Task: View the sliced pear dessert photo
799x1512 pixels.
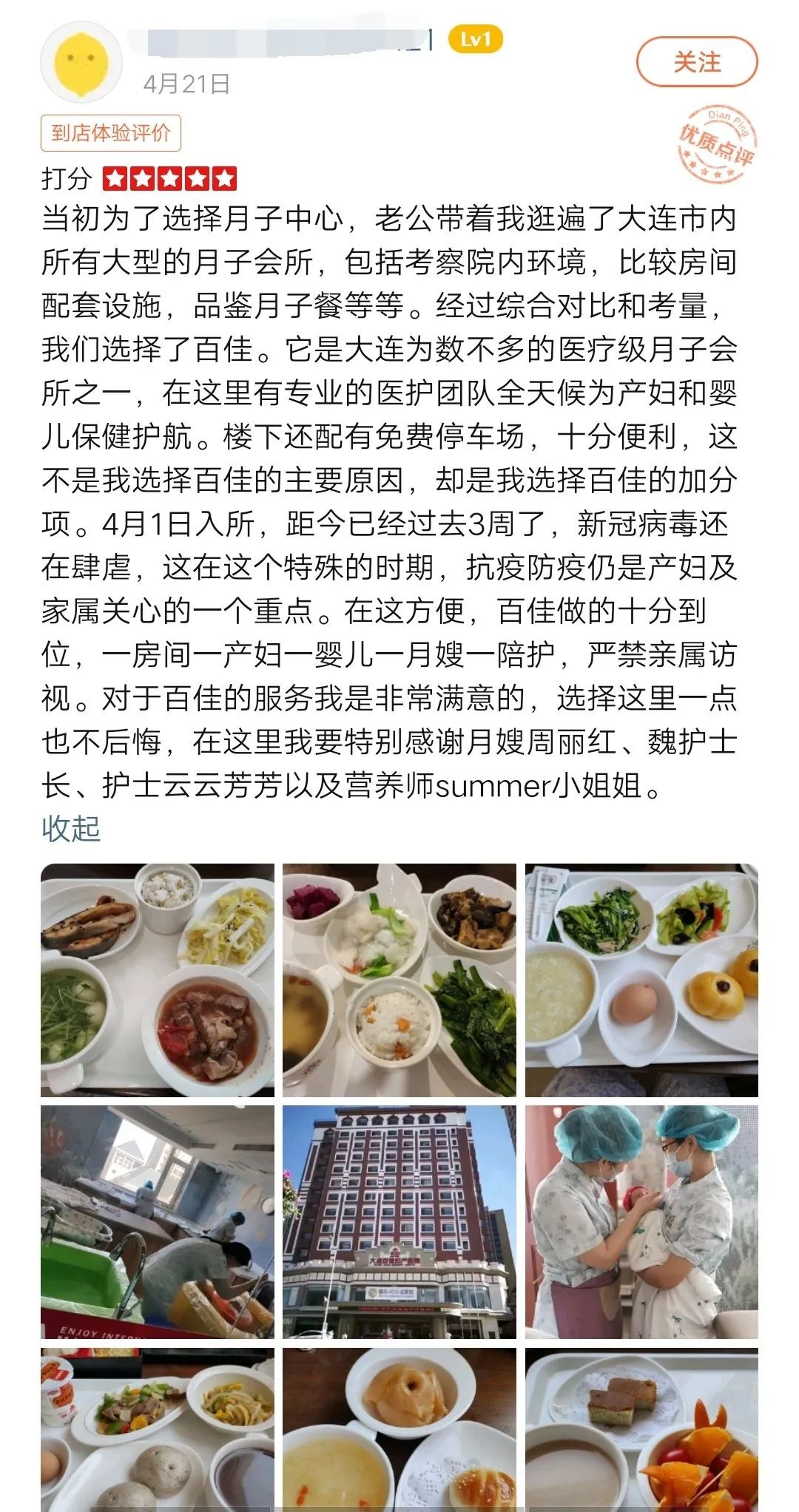Action: 399,1429
